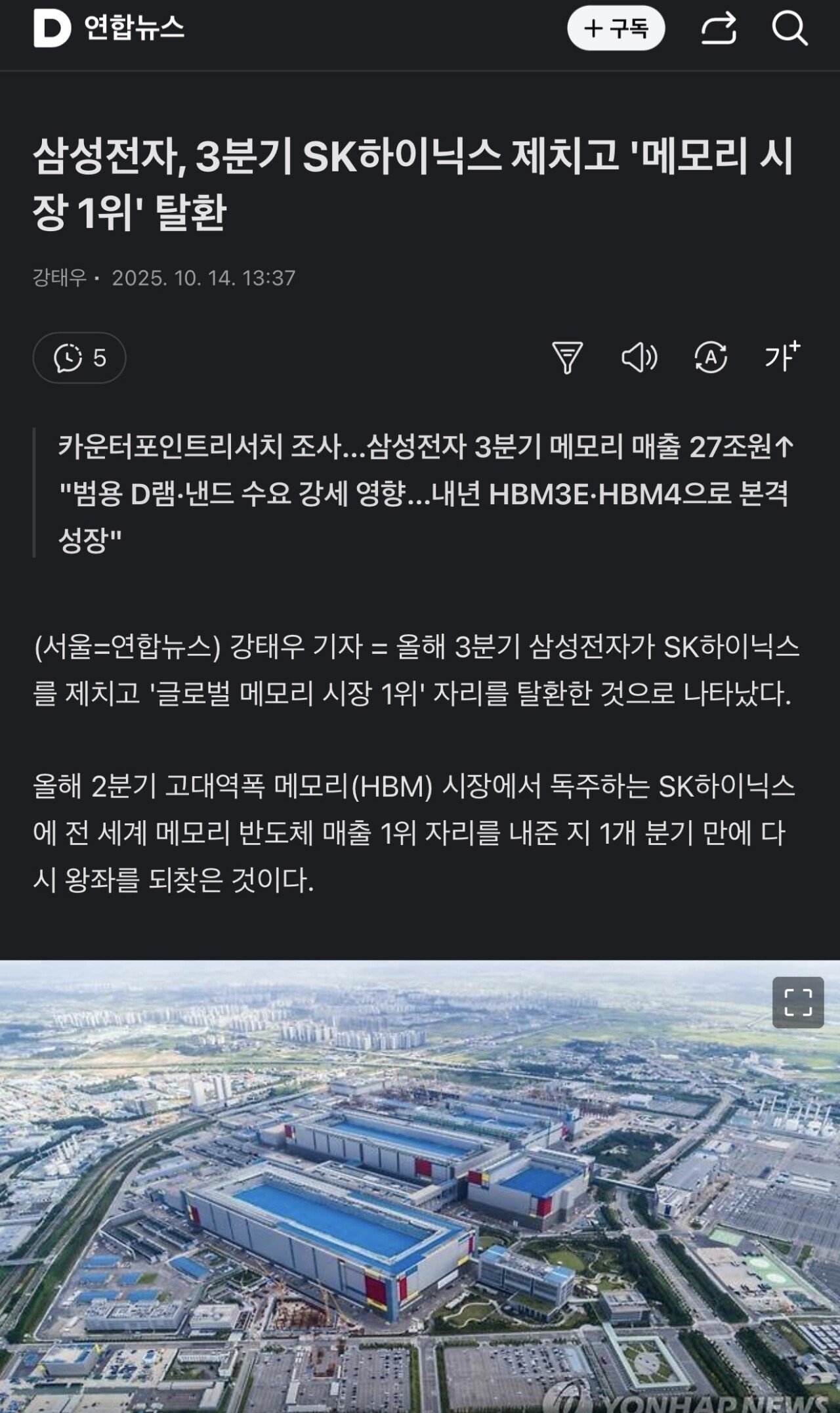
Task: Open the 5 comments
Action: 79,358
